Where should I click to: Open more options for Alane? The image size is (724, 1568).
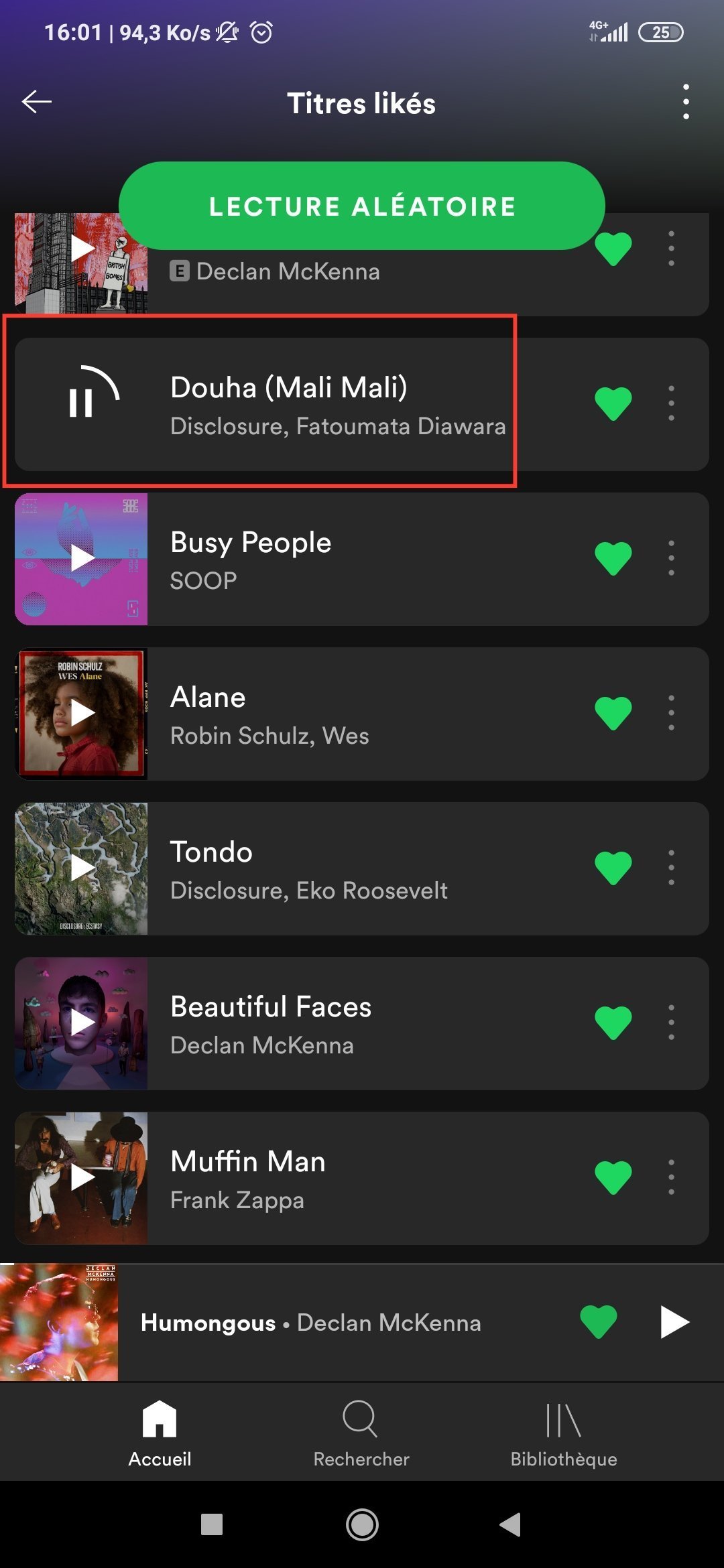pos(671,713)
